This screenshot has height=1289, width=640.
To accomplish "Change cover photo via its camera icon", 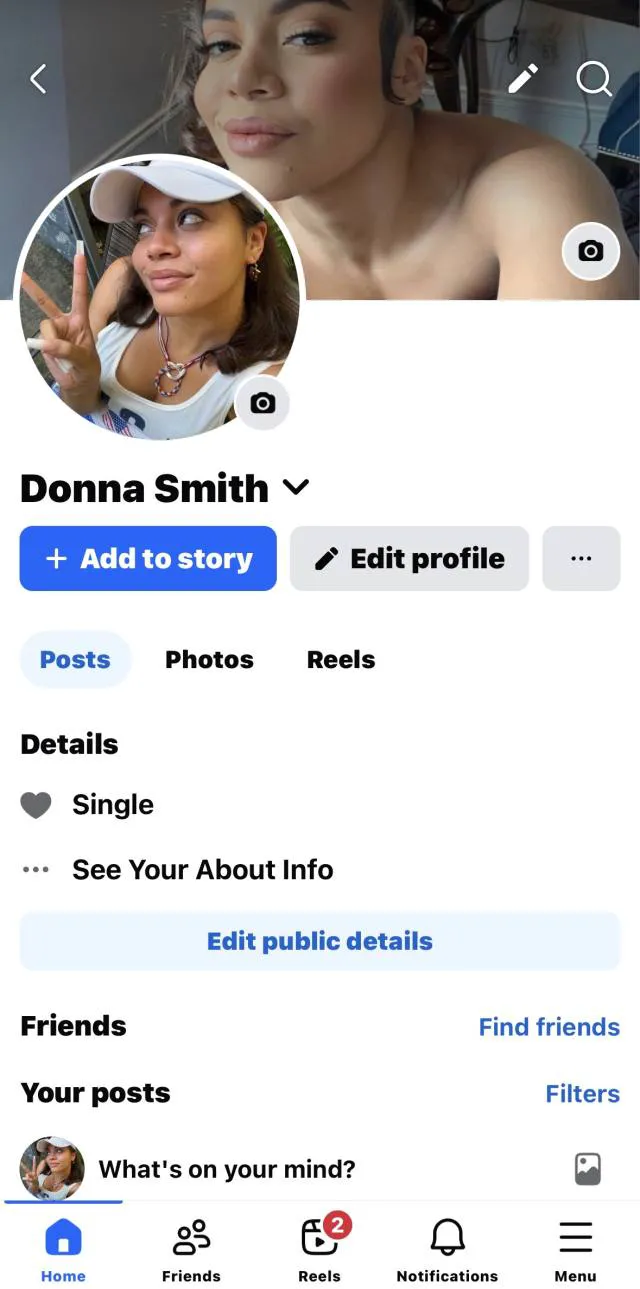I will tap(591, 251).
